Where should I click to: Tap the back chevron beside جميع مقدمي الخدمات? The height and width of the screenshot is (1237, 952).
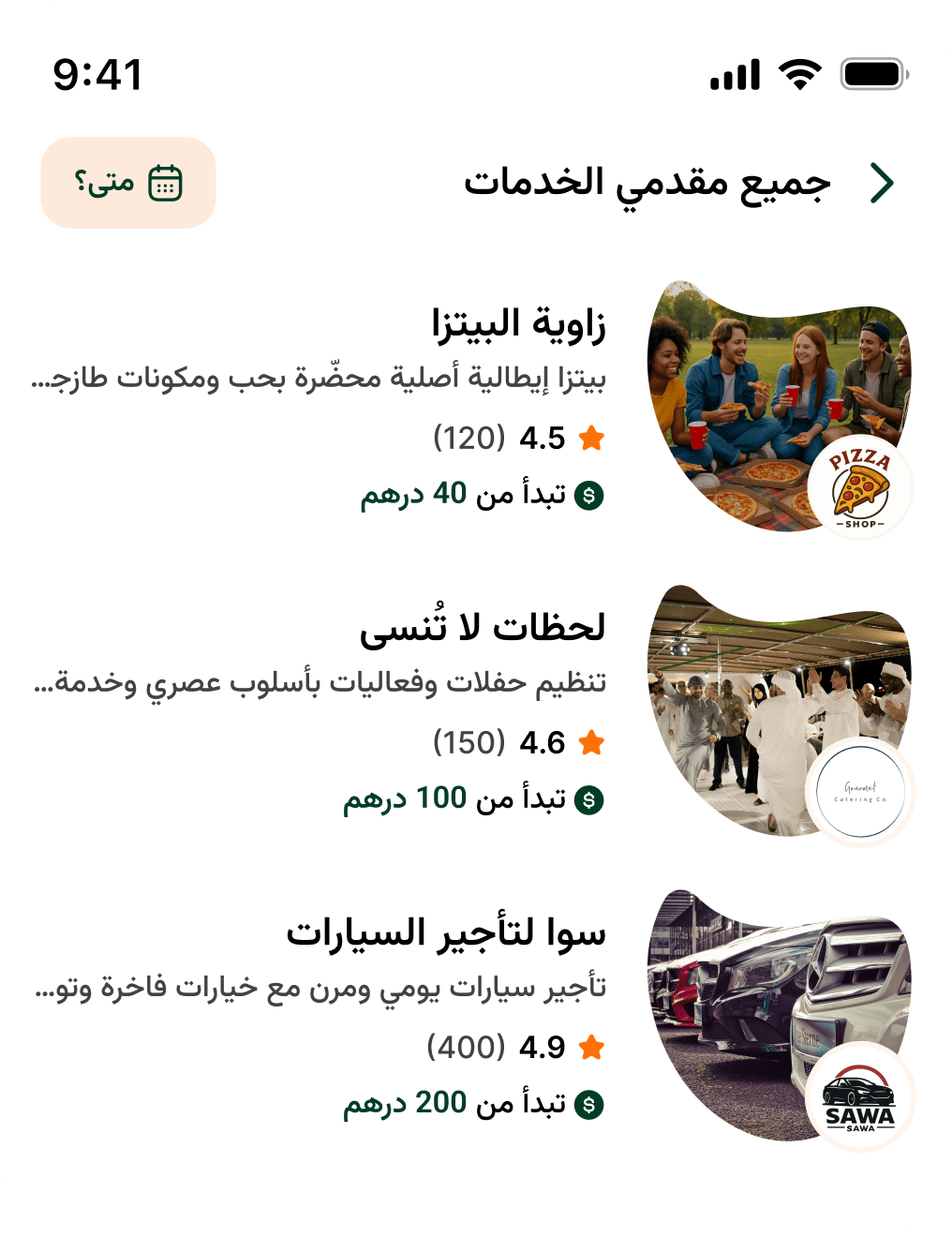tap(882, 182)
